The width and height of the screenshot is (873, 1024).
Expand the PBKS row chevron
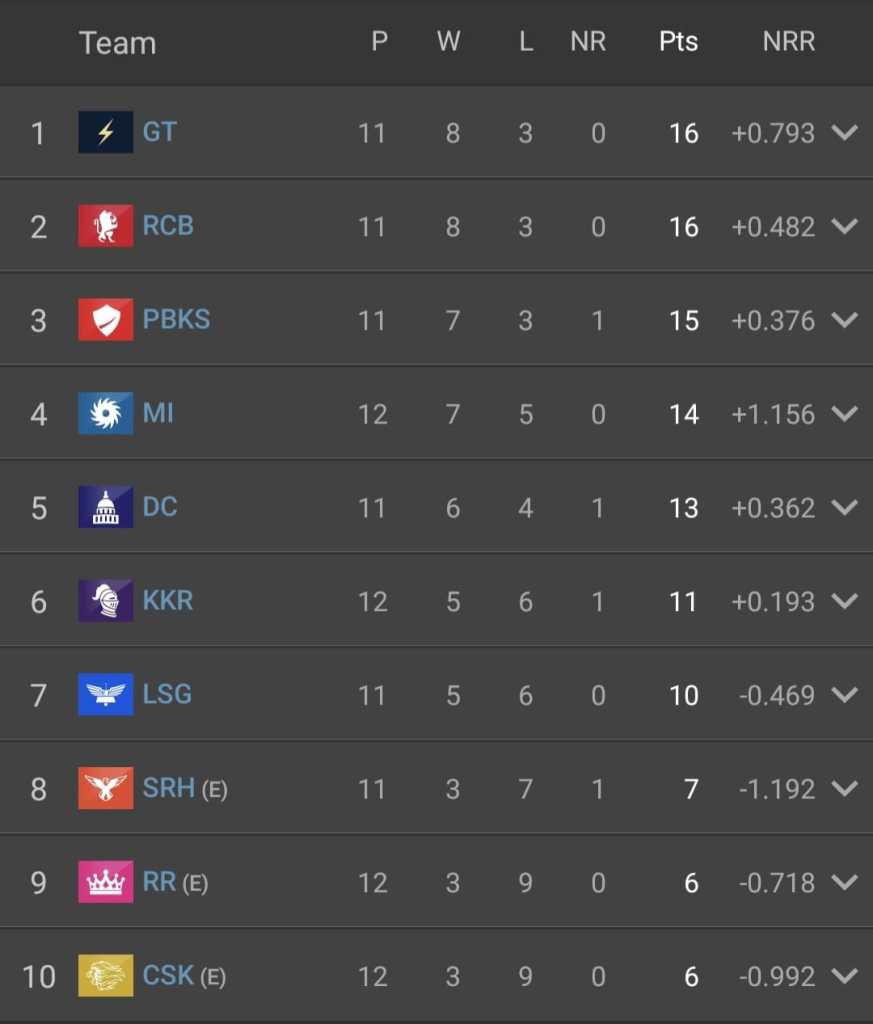pyautogui.click(x=844, y=320)
